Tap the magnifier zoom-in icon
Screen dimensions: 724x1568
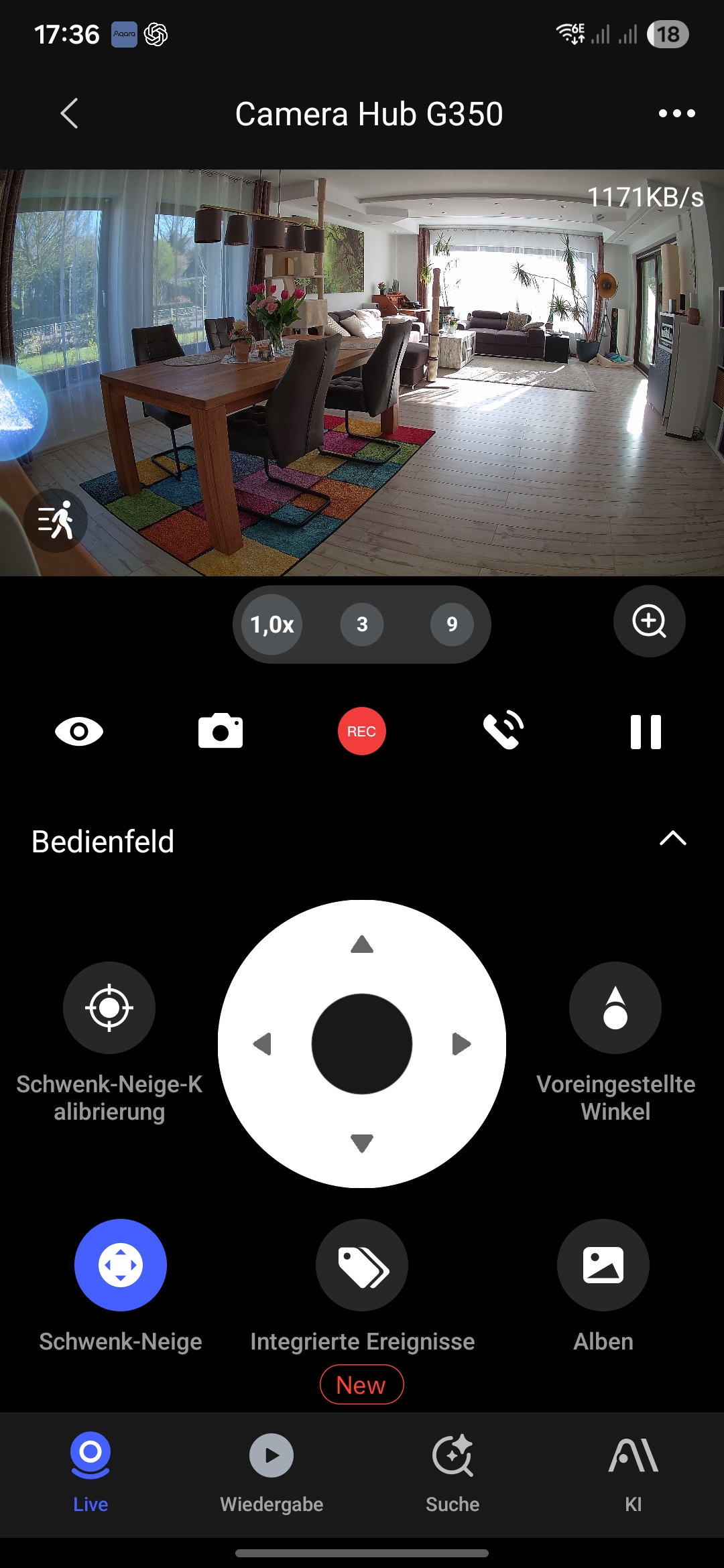[649, 621]
